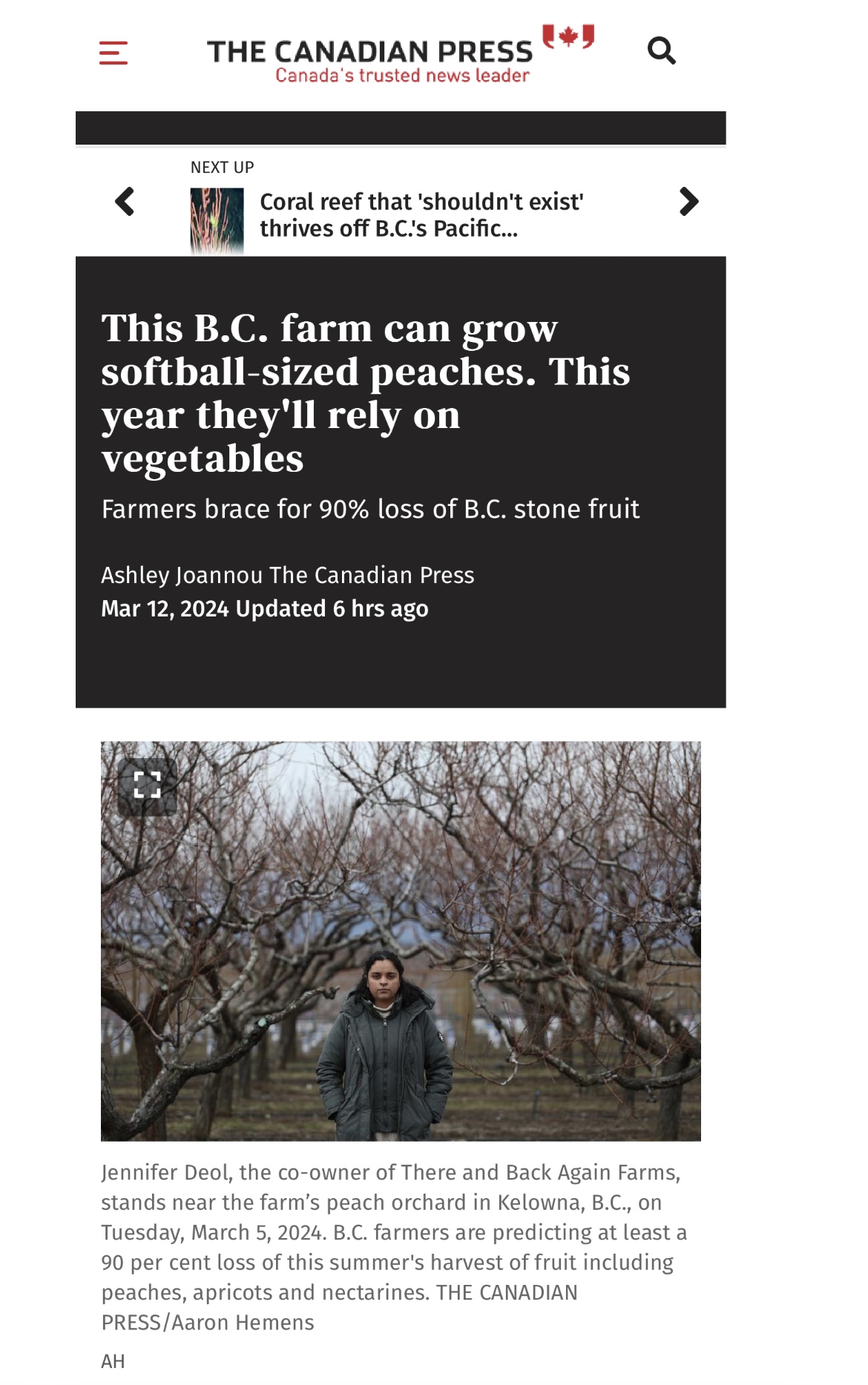This screenshot has height=1385, width=868.
Task: Expand the orchard photo to fullscreen
Action: tap(147, 785)
